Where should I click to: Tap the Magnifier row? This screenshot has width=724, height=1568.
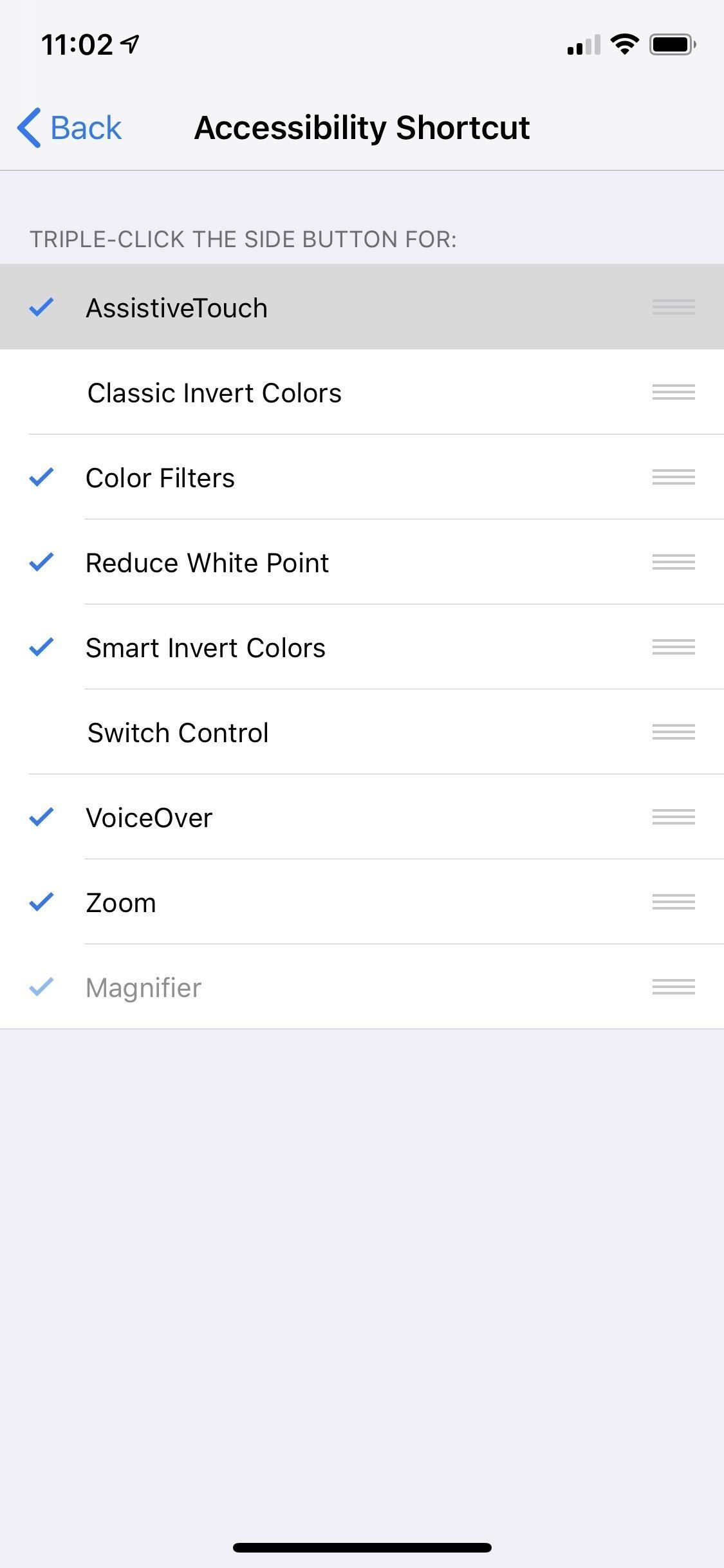pyautogui.click(x=144, y=987)
